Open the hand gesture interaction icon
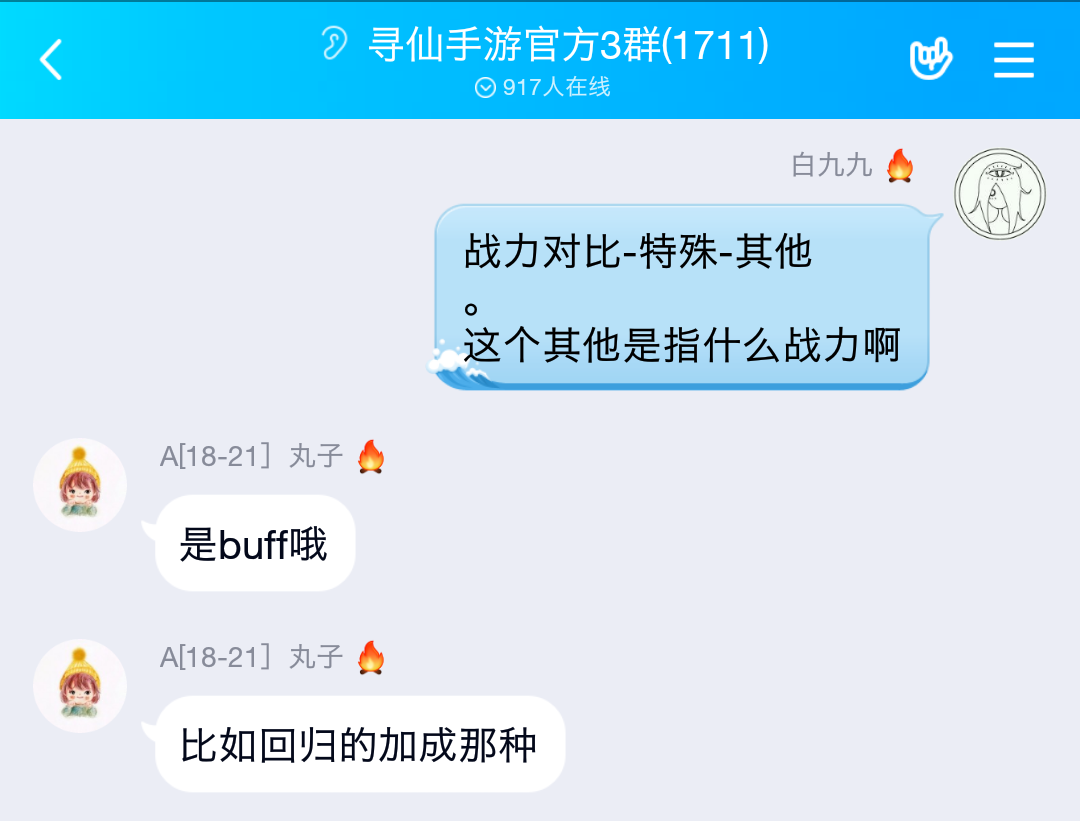 click(x=930, y=60)
